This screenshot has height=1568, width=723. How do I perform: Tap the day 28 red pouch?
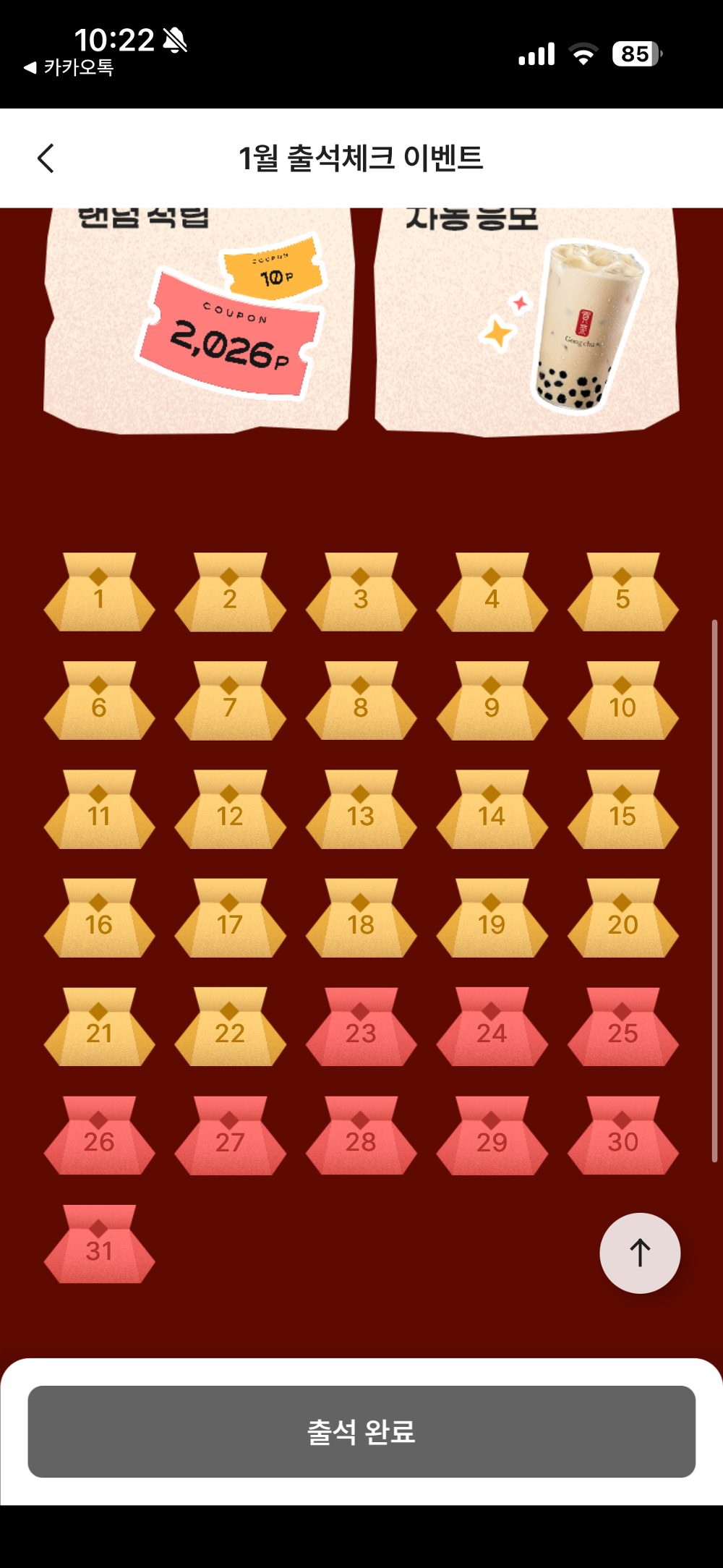click(361, 1135)
